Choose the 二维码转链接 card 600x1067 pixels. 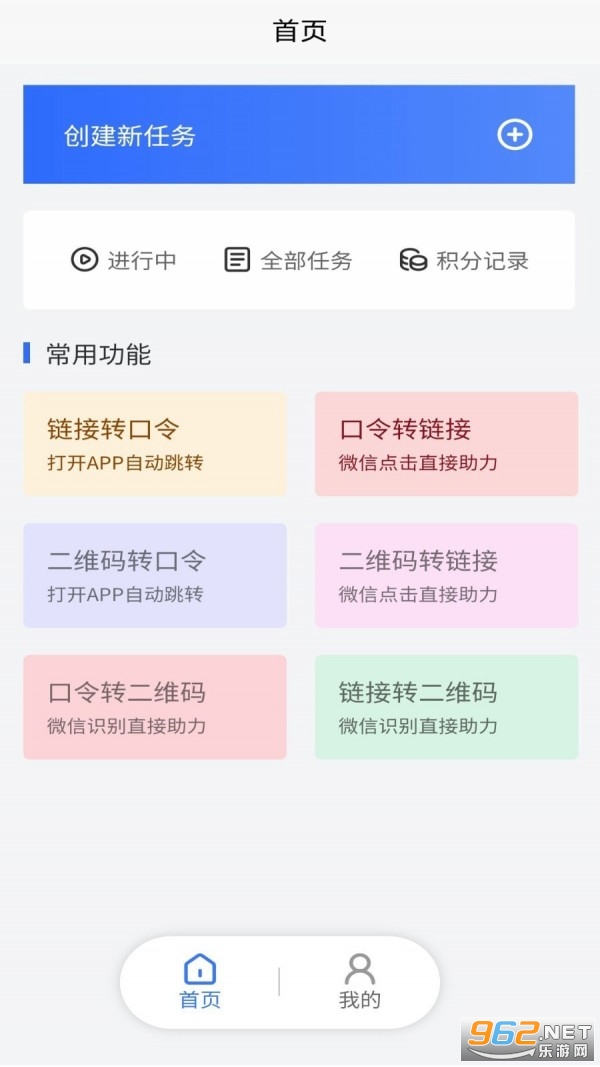446,576
